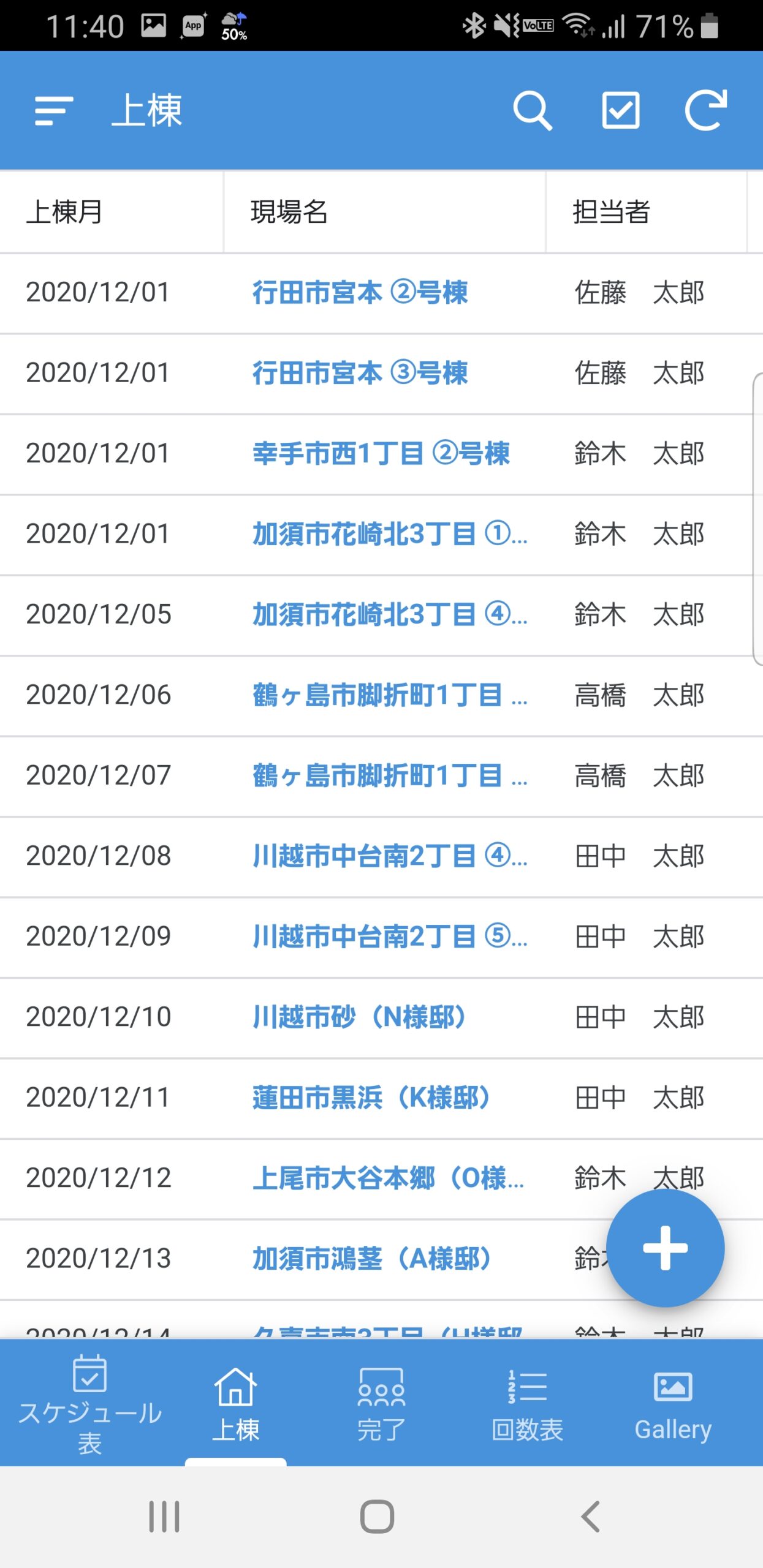Open 蓮田市黒浜（K様邸） record
Image resolution: width=763 pixels, height=1568 pixels.
372,1098
